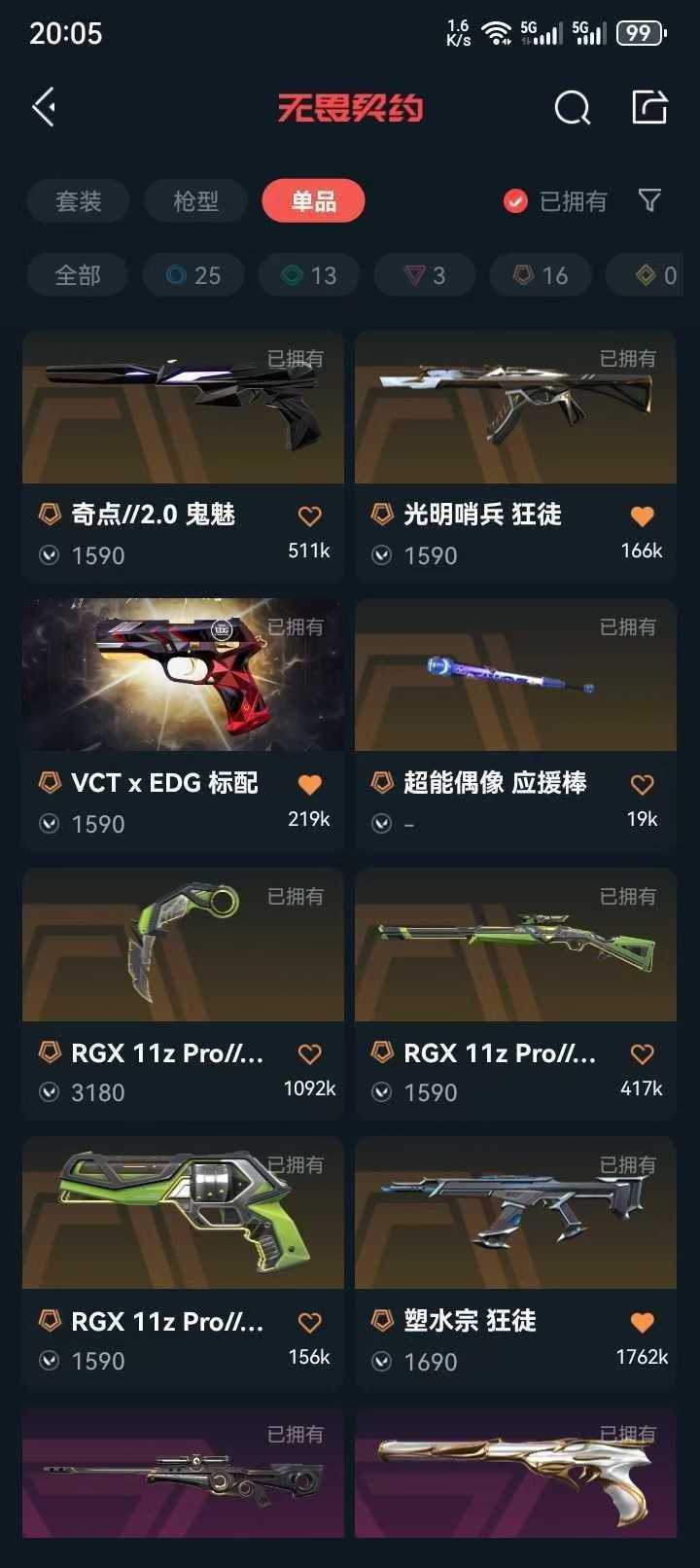
Task: Select the 全部 chip
Action: click(78, 275)
